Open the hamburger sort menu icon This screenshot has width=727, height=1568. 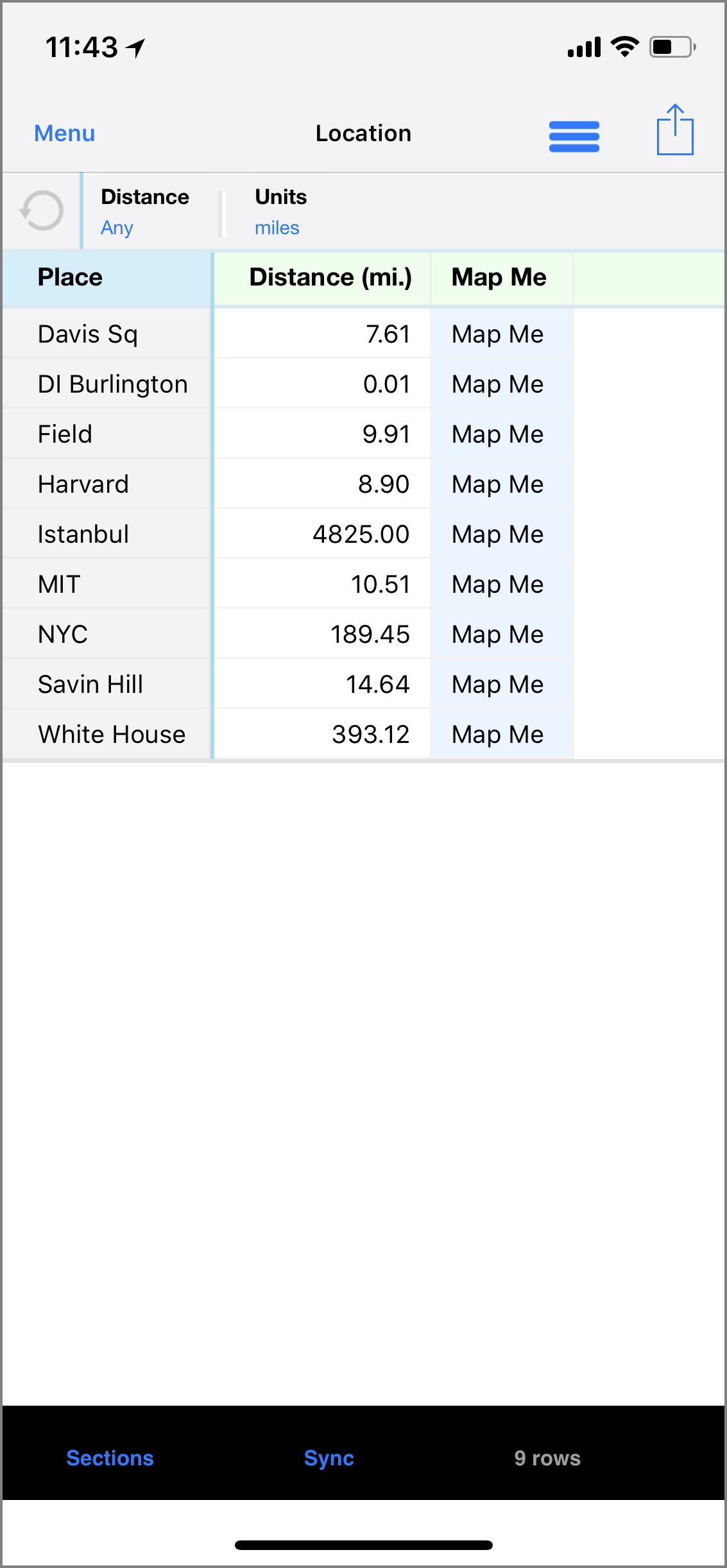574,135
